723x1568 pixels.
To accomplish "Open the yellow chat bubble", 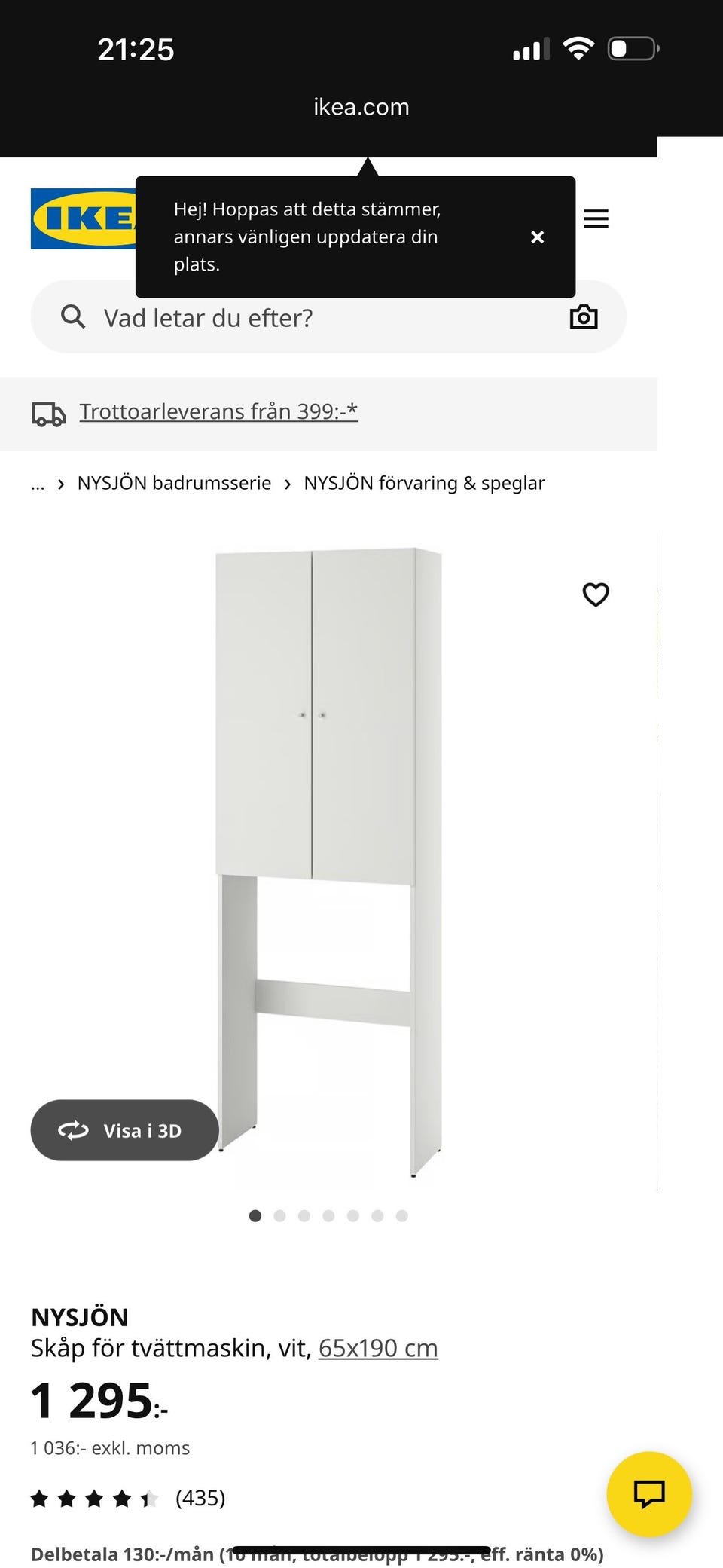I will point(648,1494).
